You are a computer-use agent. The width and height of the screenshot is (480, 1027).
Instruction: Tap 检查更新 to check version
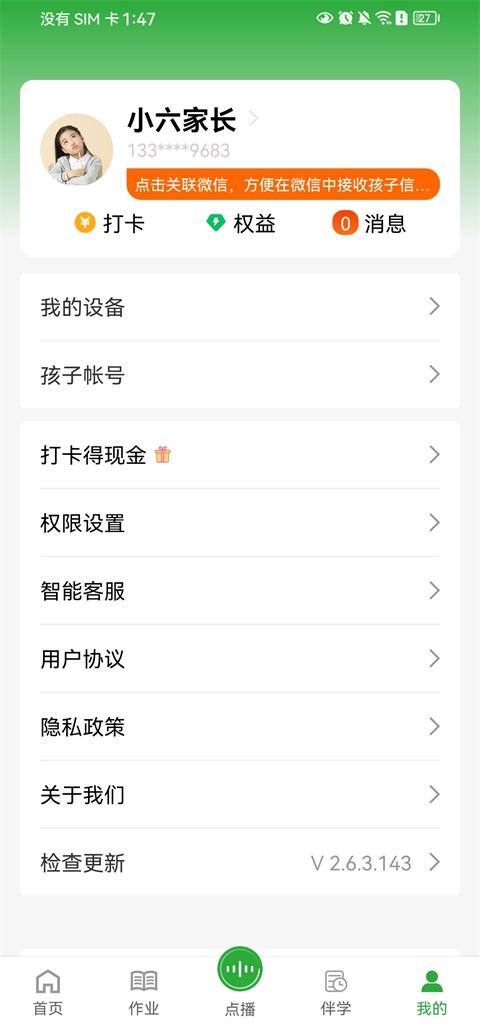click(240, 863)
